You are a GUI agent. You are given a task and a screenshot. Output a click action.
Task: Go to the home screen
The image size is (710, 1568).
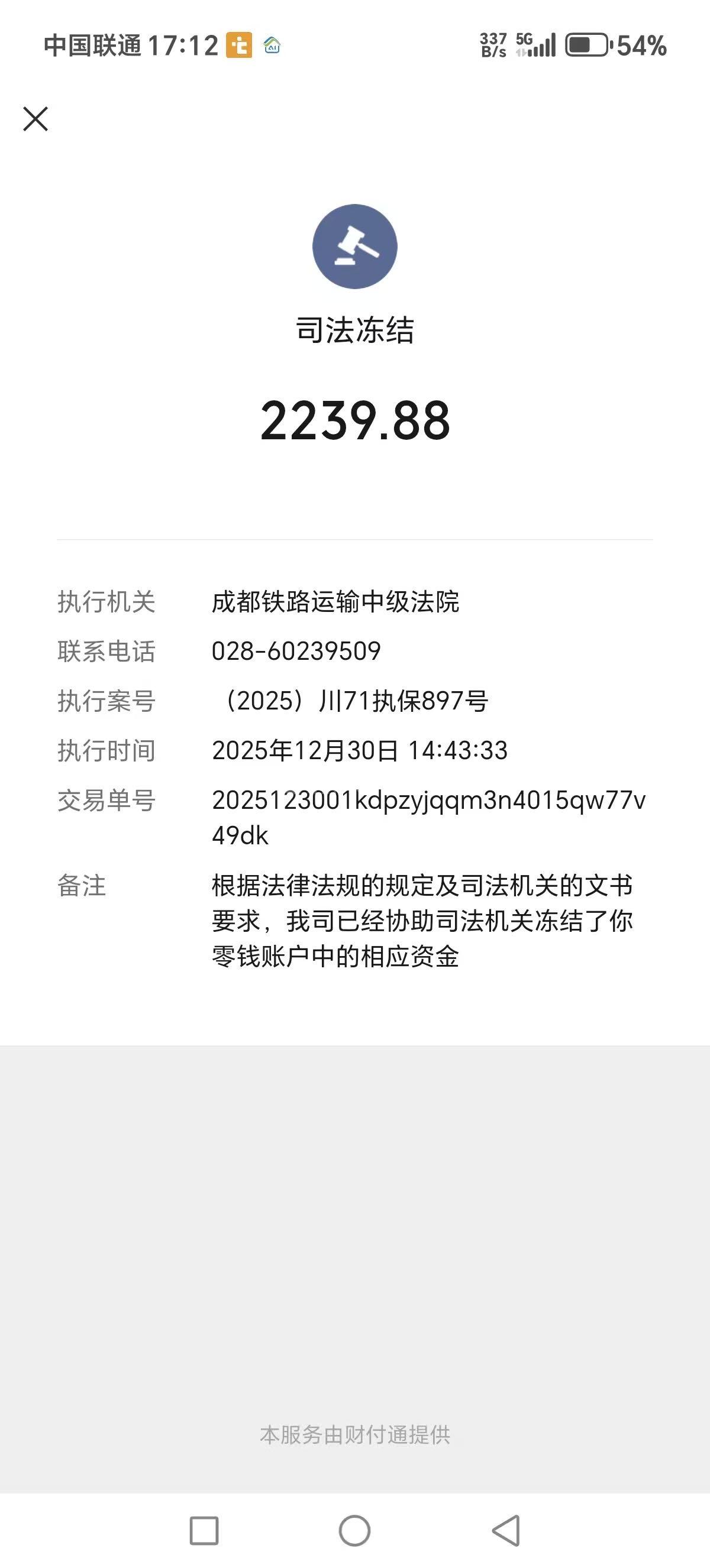click(354, 1530)
